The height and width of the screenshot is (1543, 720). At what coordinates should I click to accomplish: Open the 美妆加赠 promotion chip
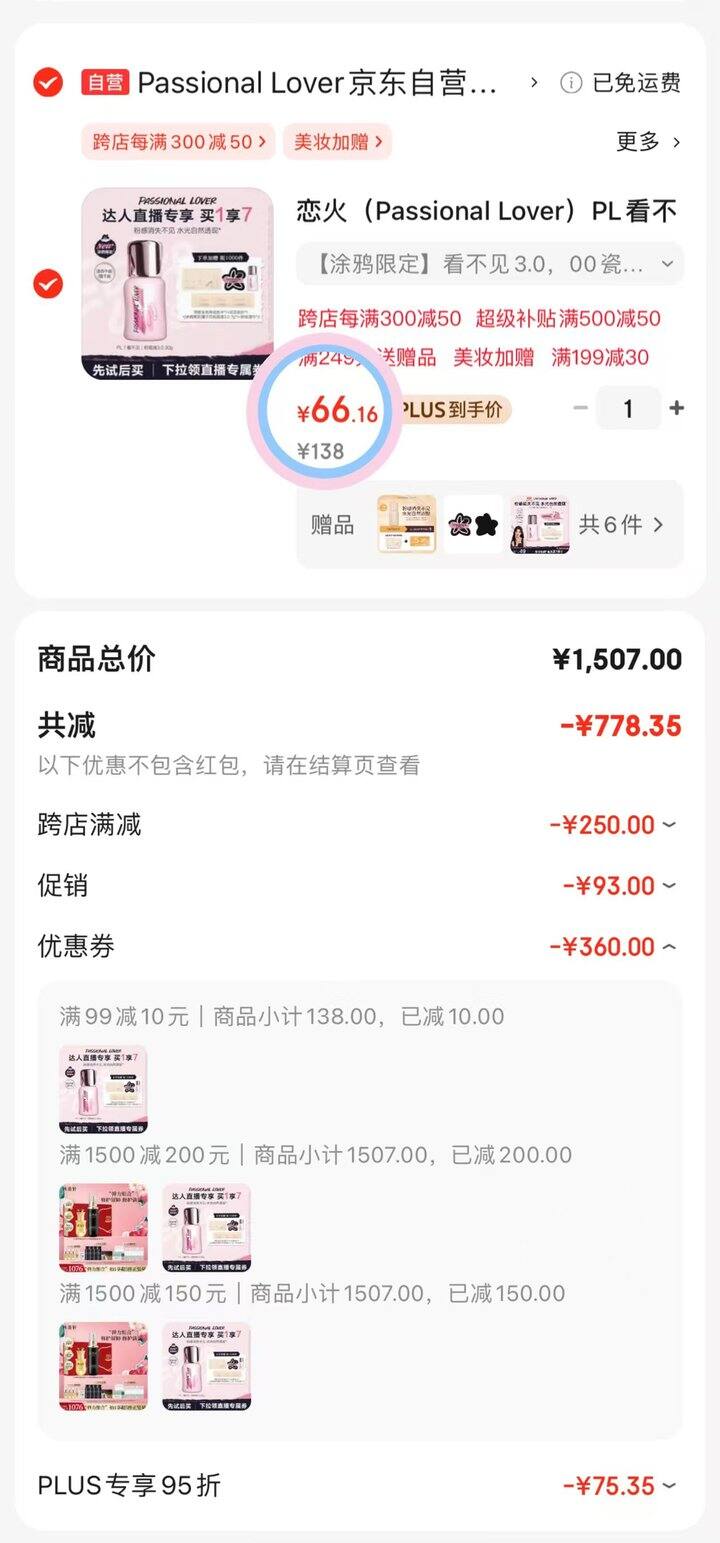[x=337, y=142]
